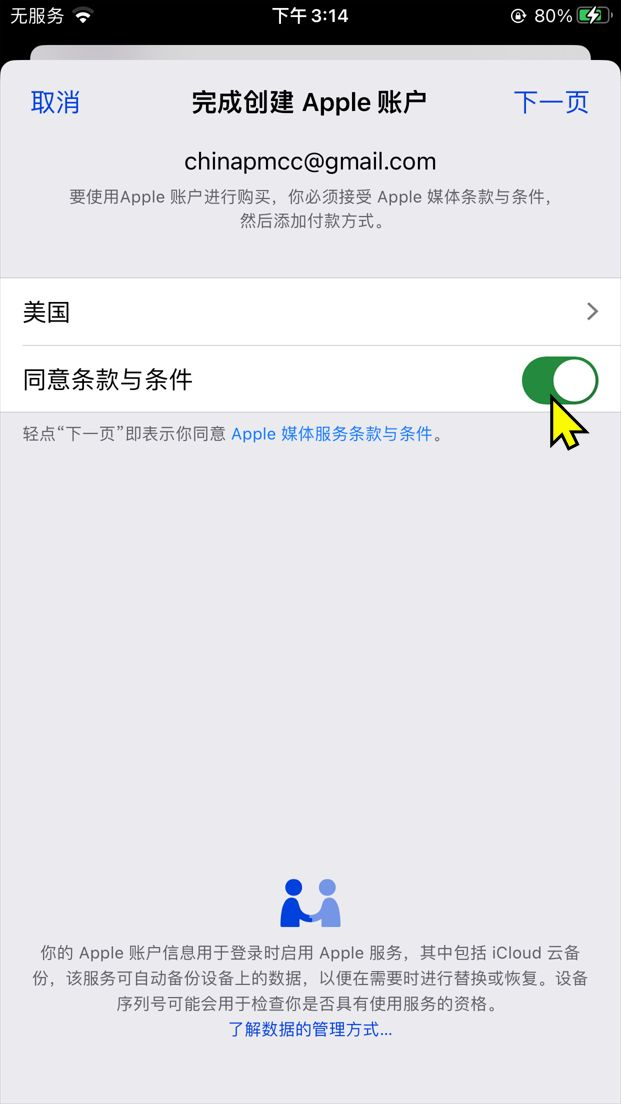This screenshot has width=621, height=1104.
Task: Tap 取消 to cancel account creation
Action: point(55,102)
